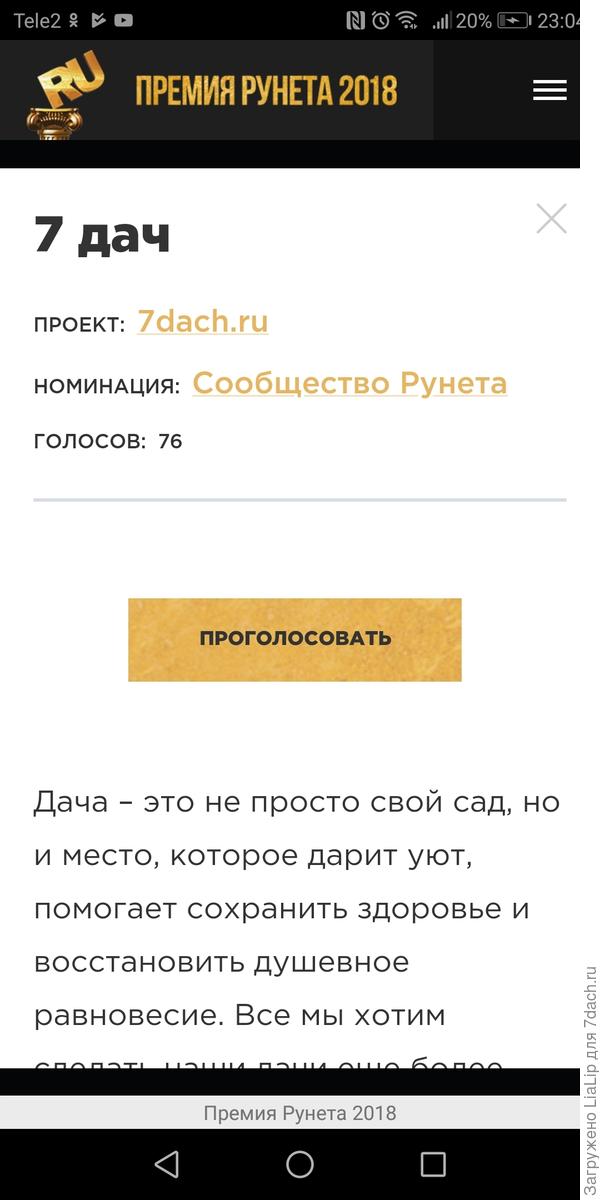Open the hamburger menu

[549, 91]
